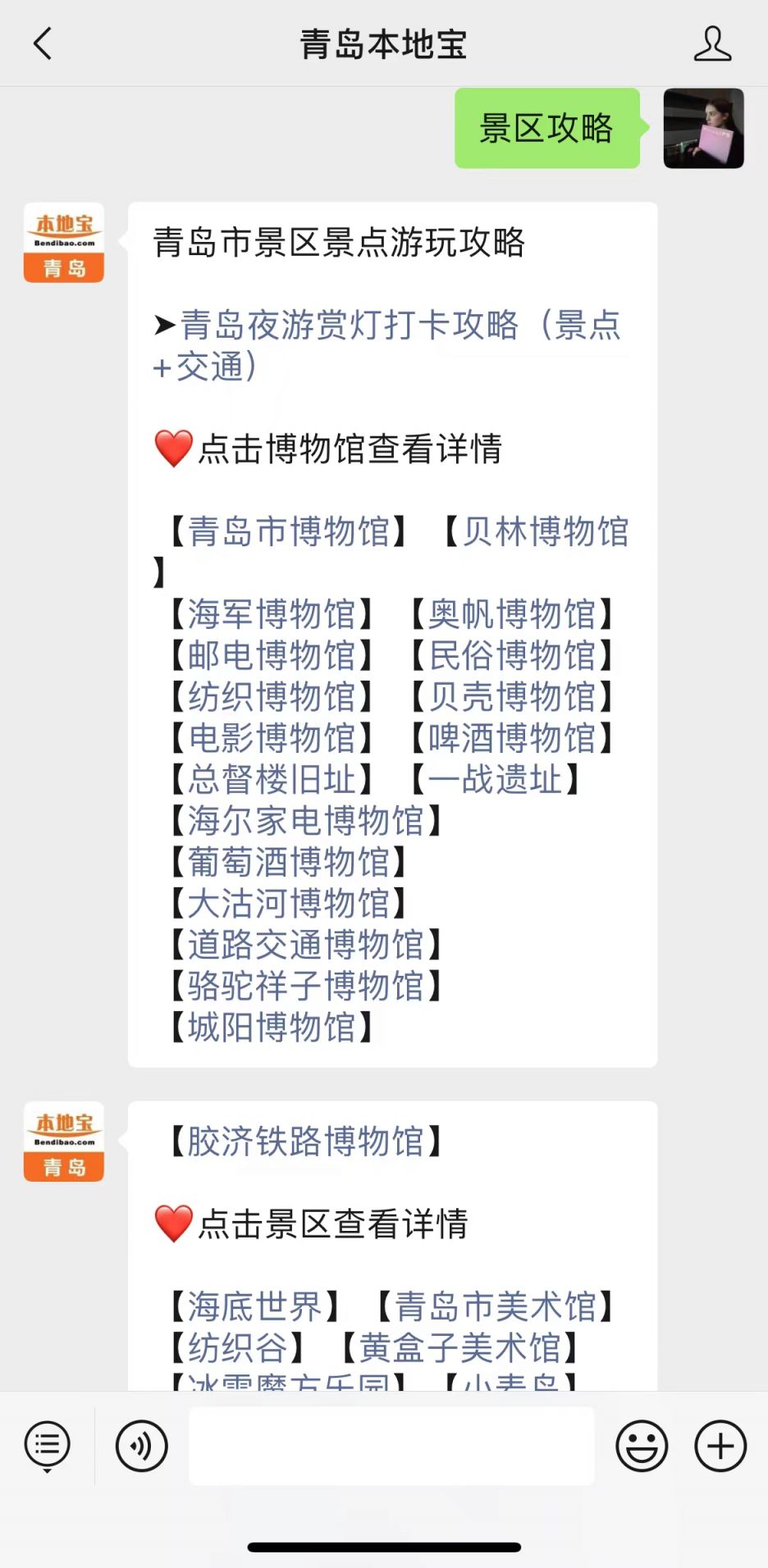This screenshot has width=768, height=1568.
Task: Switch to the service menu list
Action: tap(48, 1445)
